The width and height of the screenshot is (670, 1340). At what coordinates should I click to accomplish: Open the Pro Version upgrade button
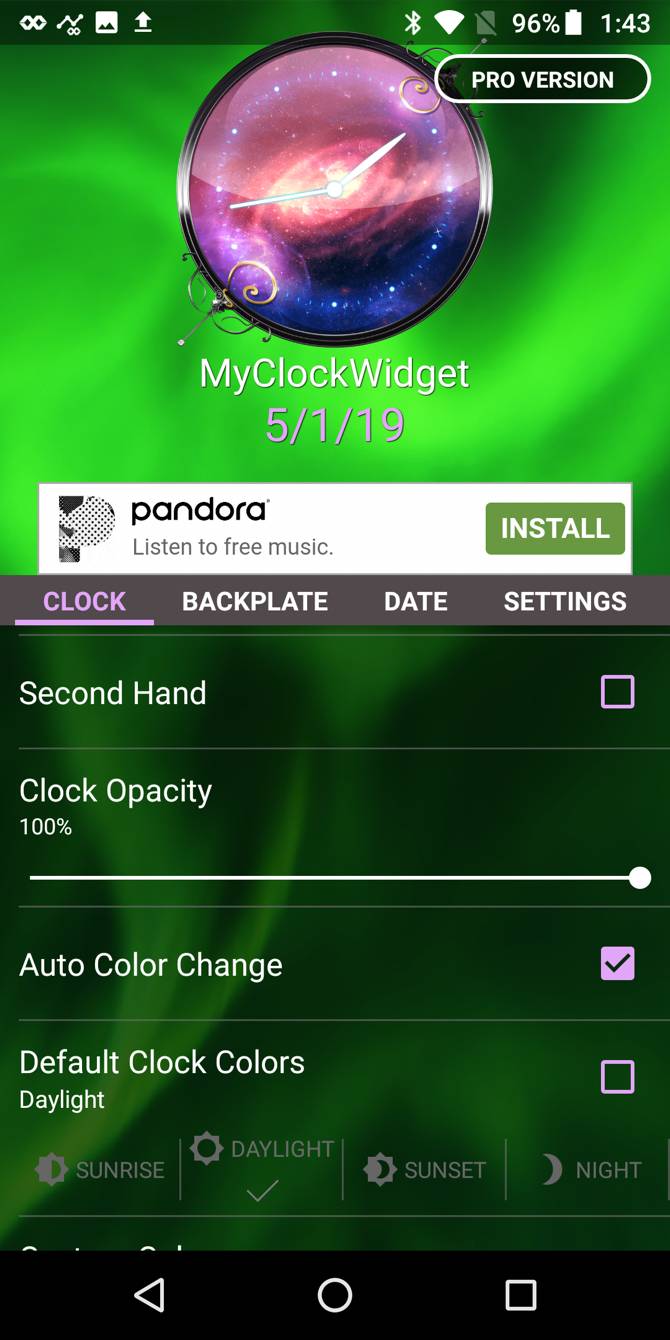[542, 80]
